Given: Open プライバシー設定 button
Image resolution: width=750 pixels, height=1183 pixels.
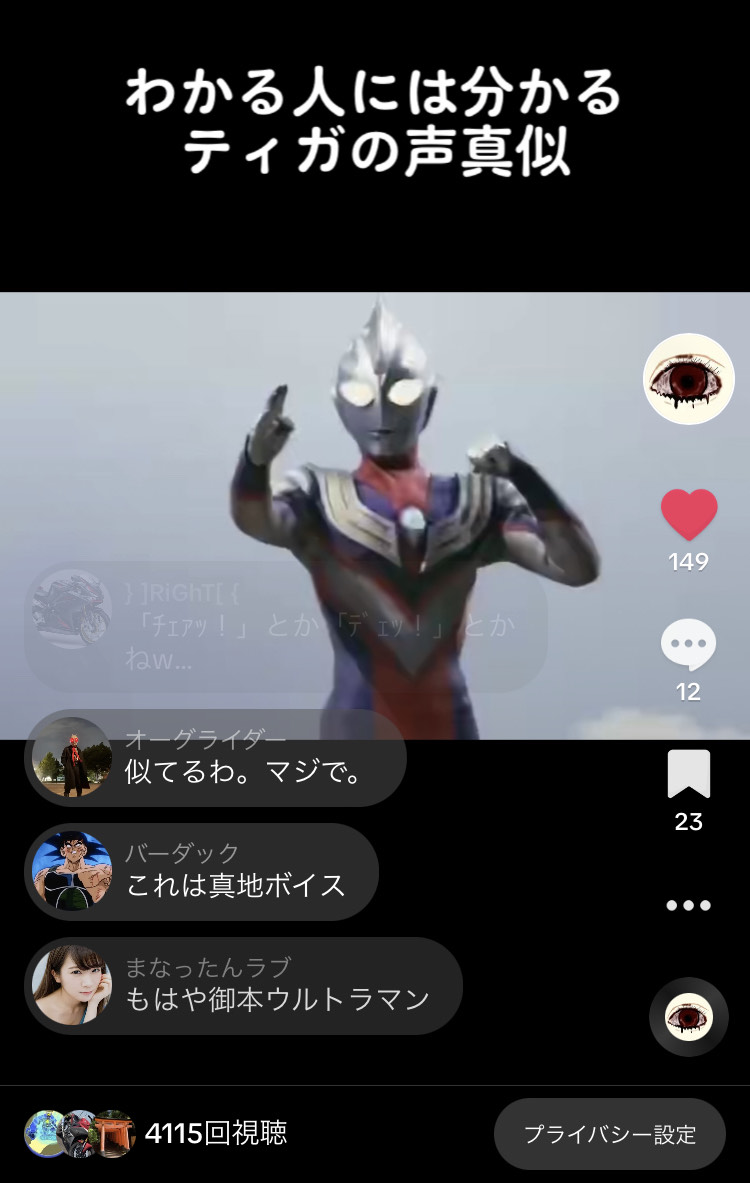Looking at the screenshot, I should pos(609,1134).
